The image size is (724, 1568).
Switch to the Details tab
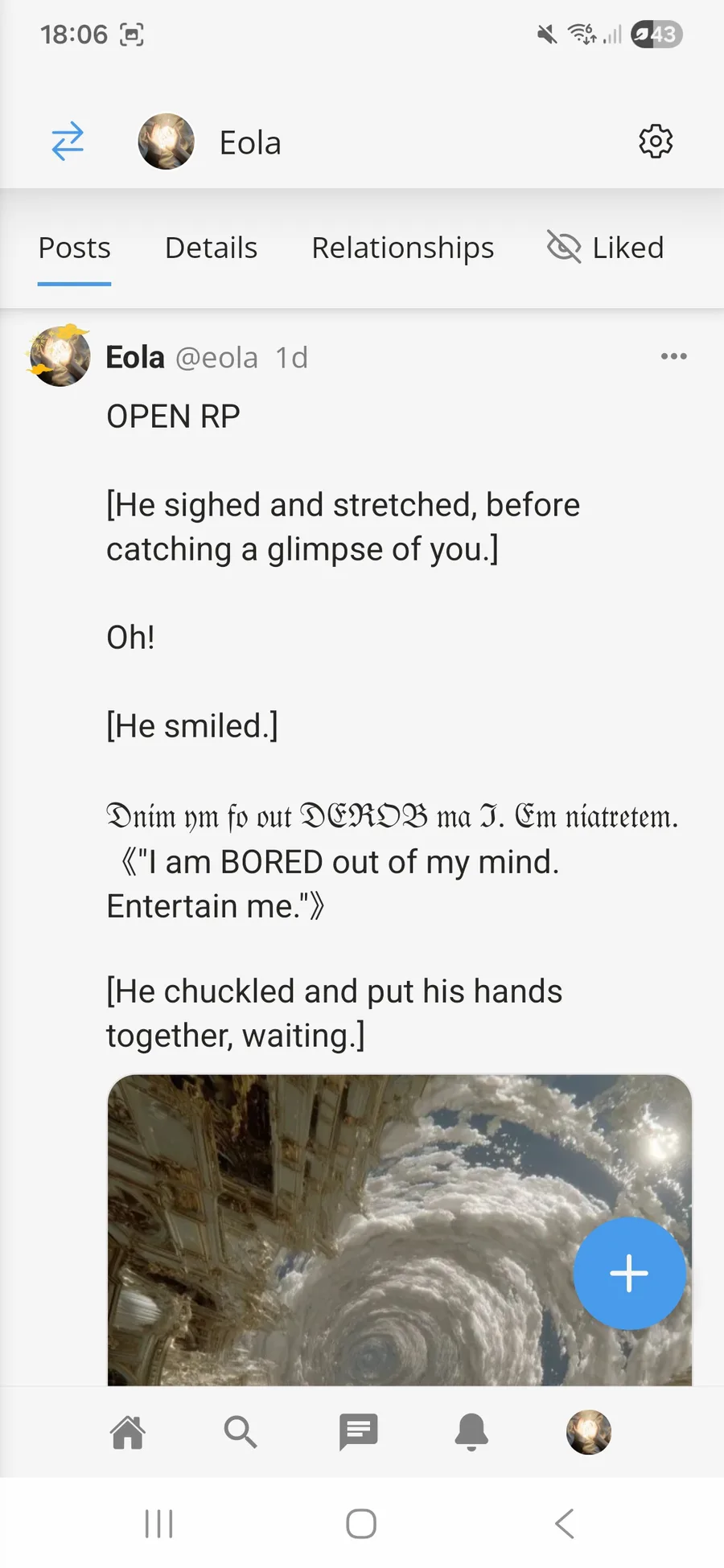(x=211, y=248)
